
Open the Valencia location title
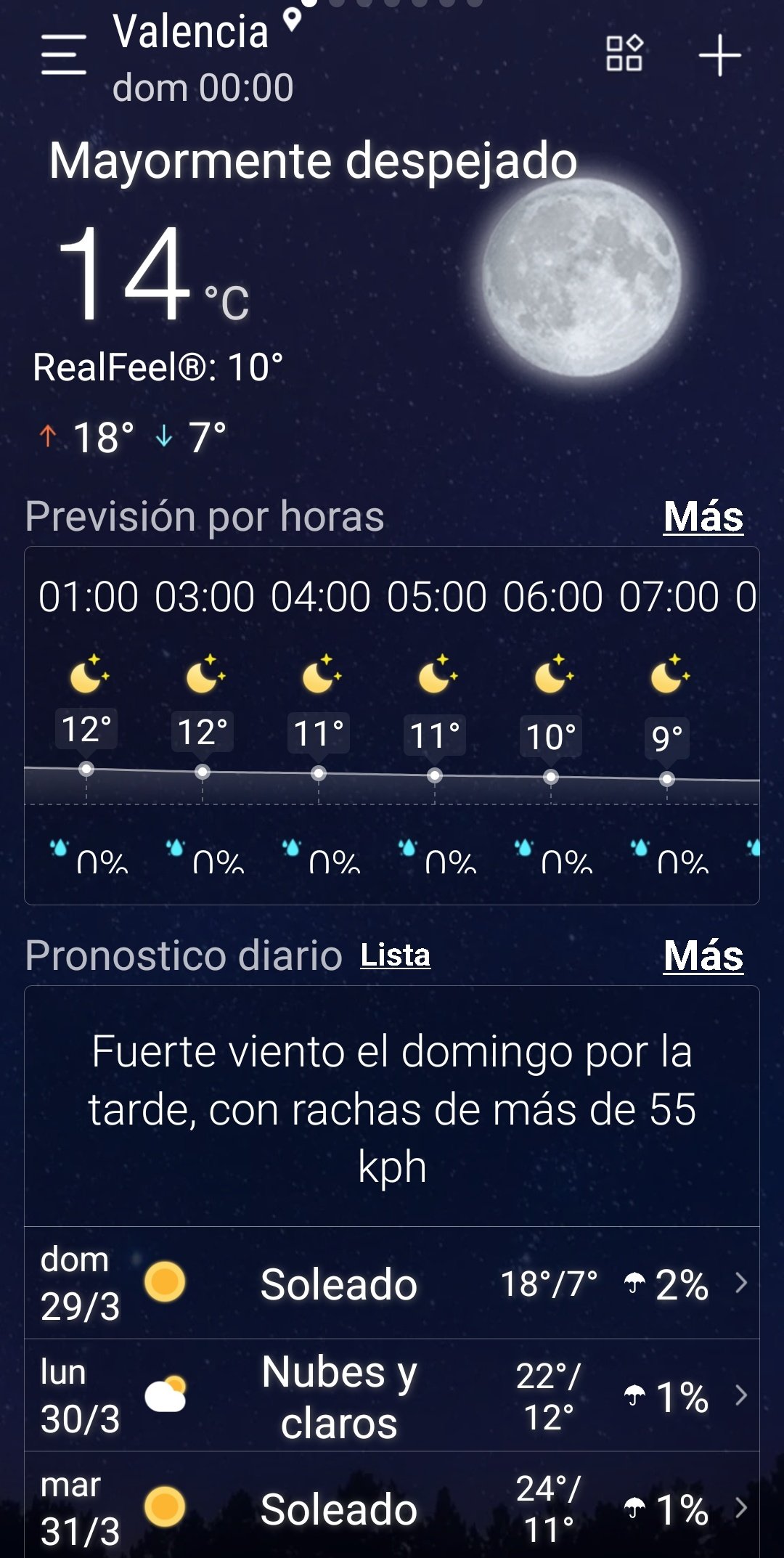[192, 33]
